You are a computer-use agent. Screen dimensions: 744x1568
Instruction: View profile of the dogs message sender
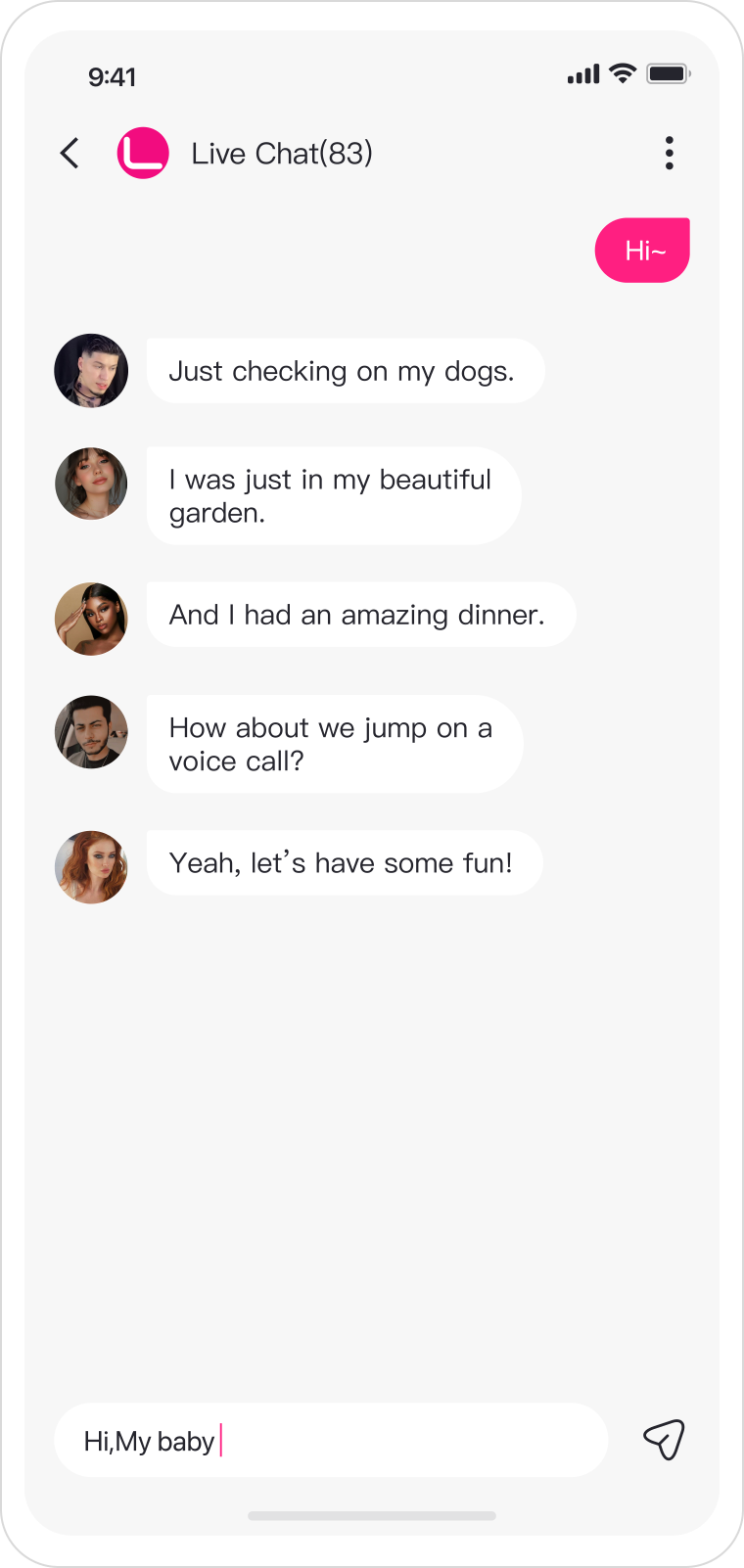[91, 371]
